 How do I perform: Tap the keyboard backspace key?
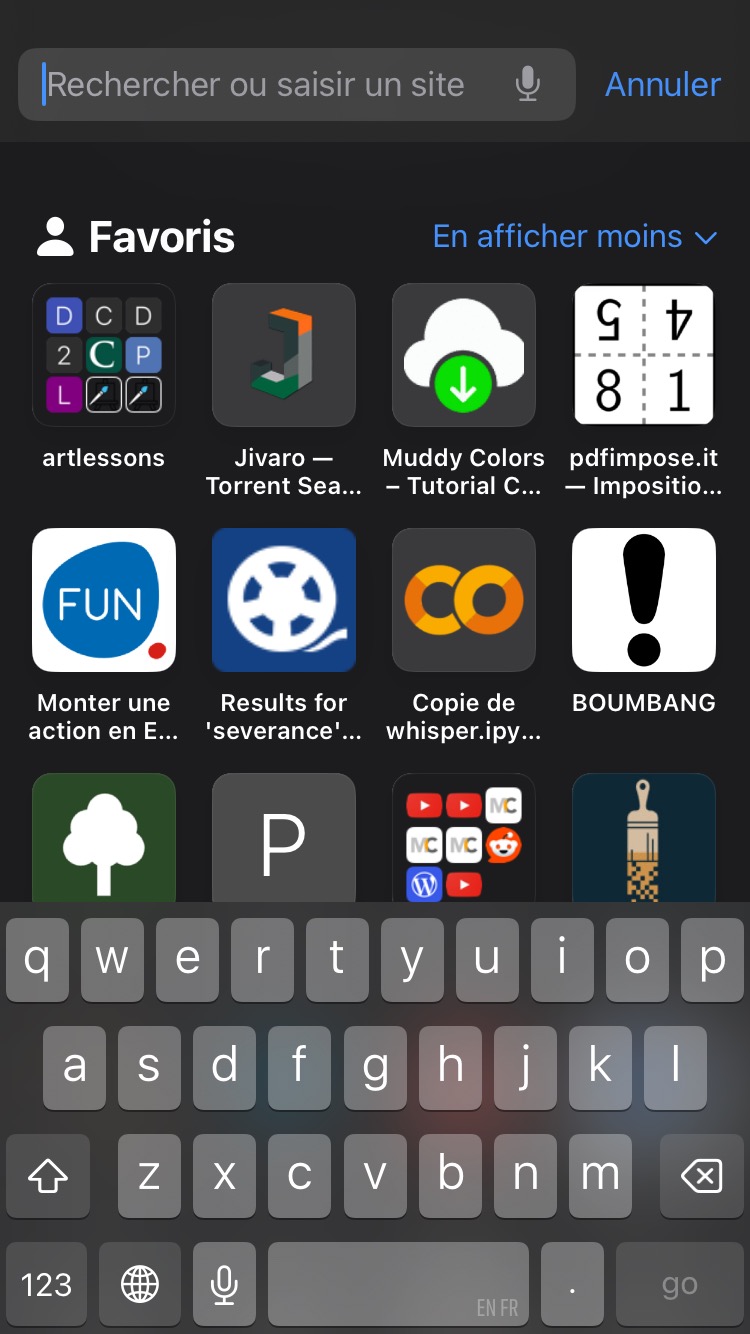[701, 1176]
